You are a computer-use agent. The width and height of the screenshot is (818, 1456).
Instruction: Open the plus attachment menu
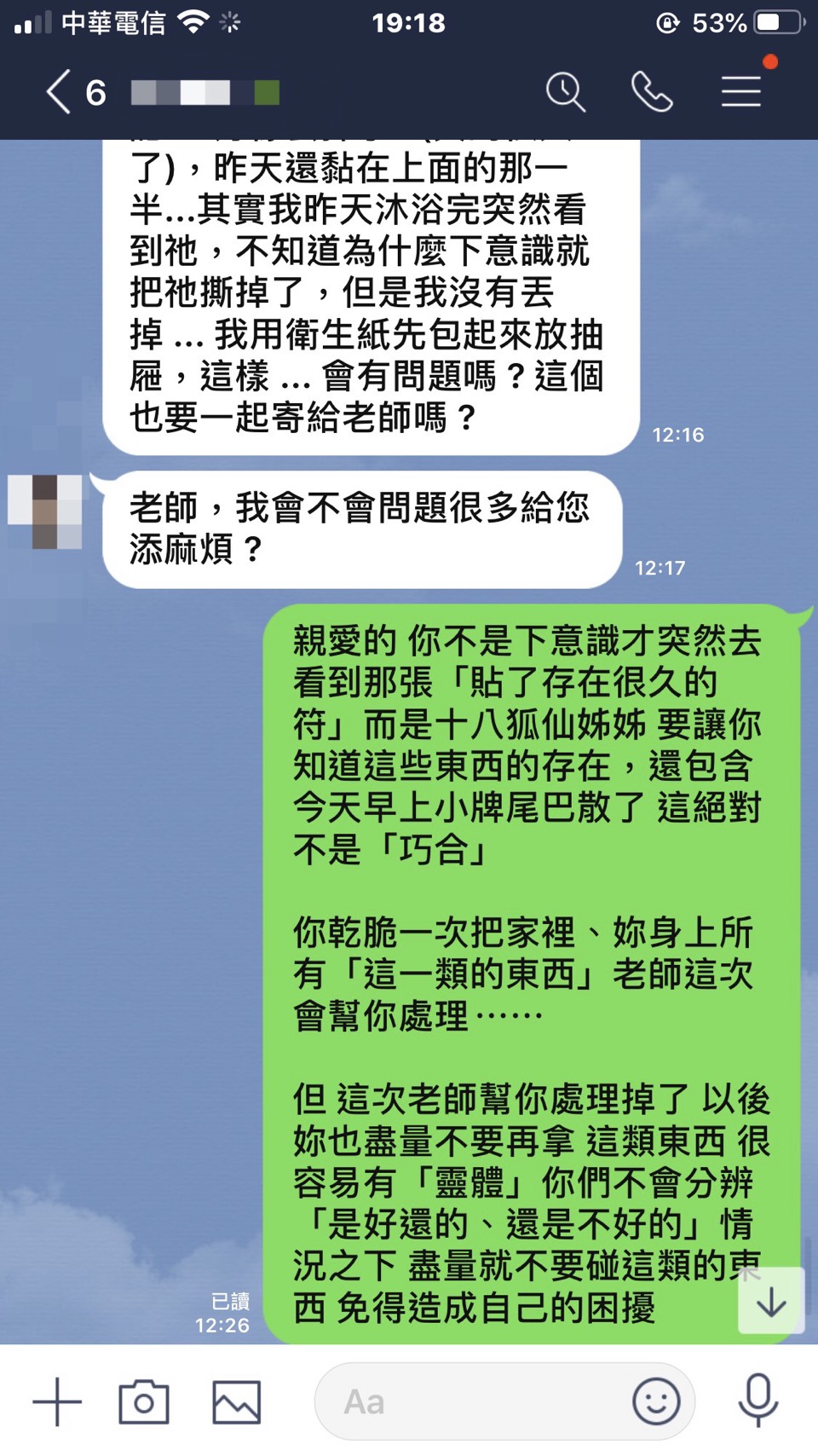tap(57, 1401)
